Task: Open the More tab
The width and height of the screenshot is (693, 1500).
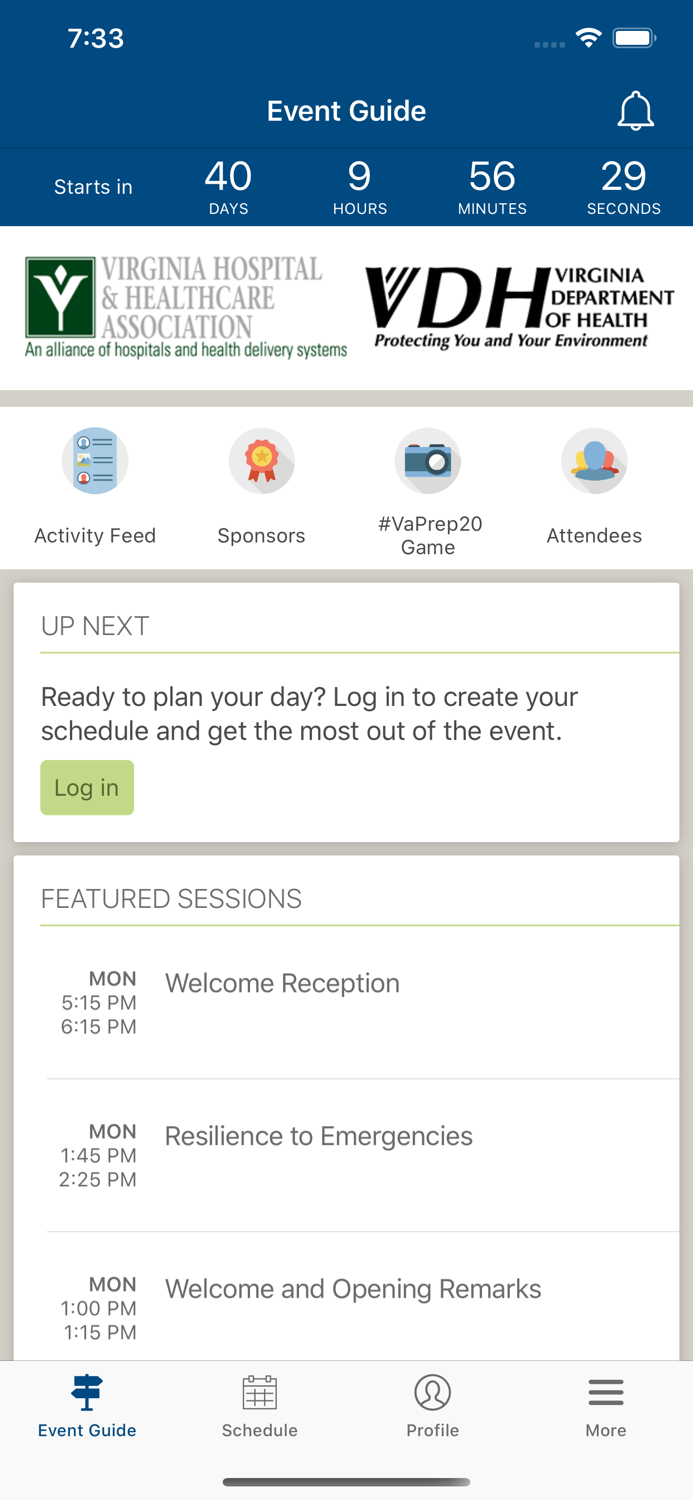Action: coord(606,1406)
